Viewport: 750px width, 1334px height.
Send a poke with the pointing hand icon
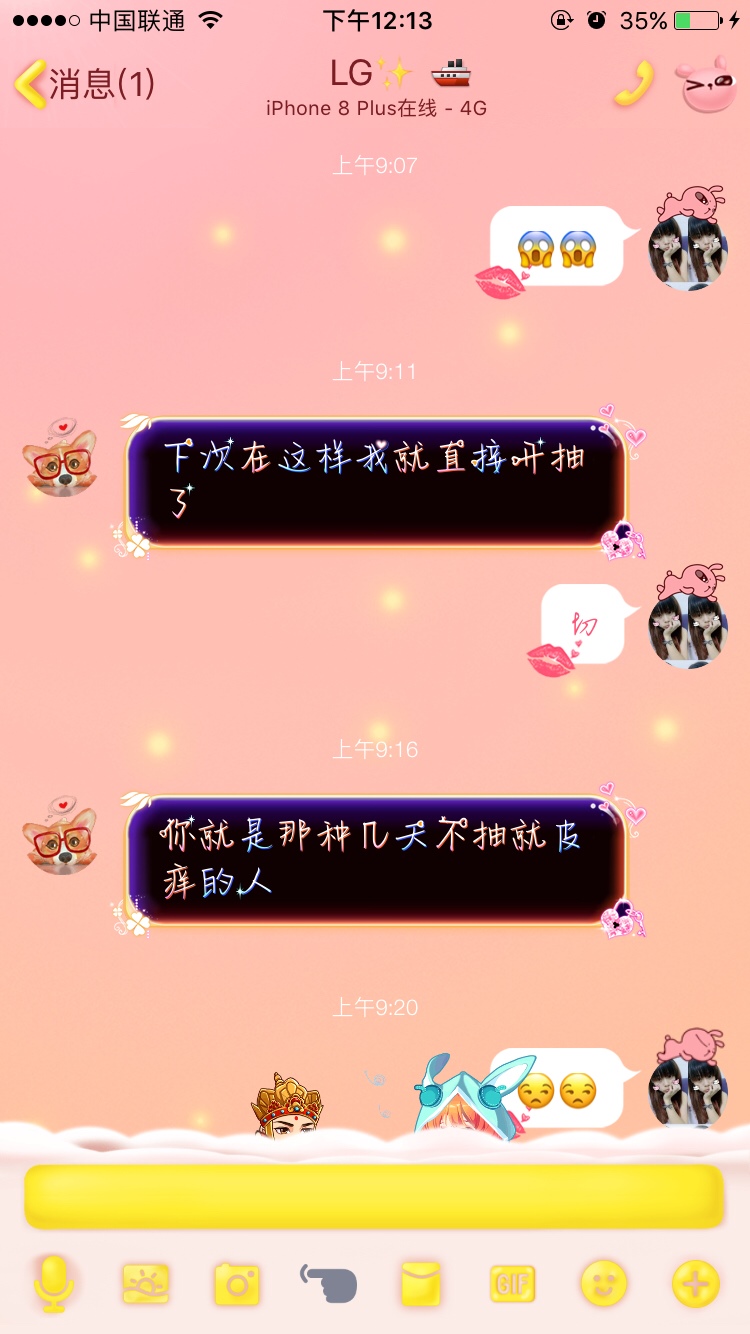[x=329, y=1283]
